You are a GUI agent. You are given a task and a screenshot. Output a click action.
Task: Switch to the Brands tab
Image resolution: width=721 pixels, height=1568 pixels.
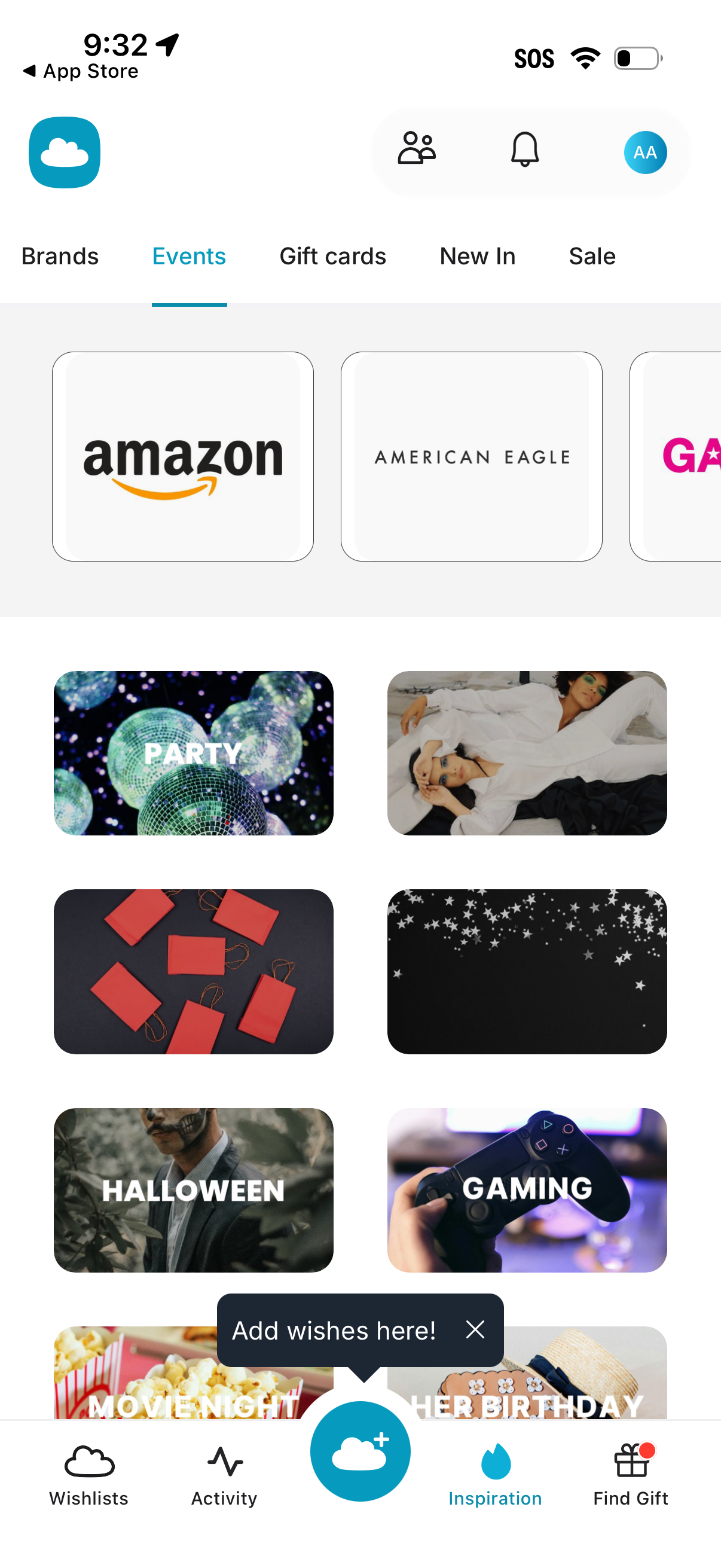[60, 257]
